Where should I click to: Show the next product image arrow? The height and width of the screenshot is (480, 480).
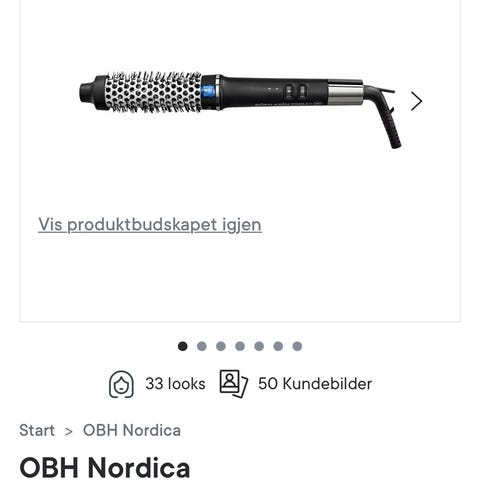pyautogui.click(x=416, y=101)
